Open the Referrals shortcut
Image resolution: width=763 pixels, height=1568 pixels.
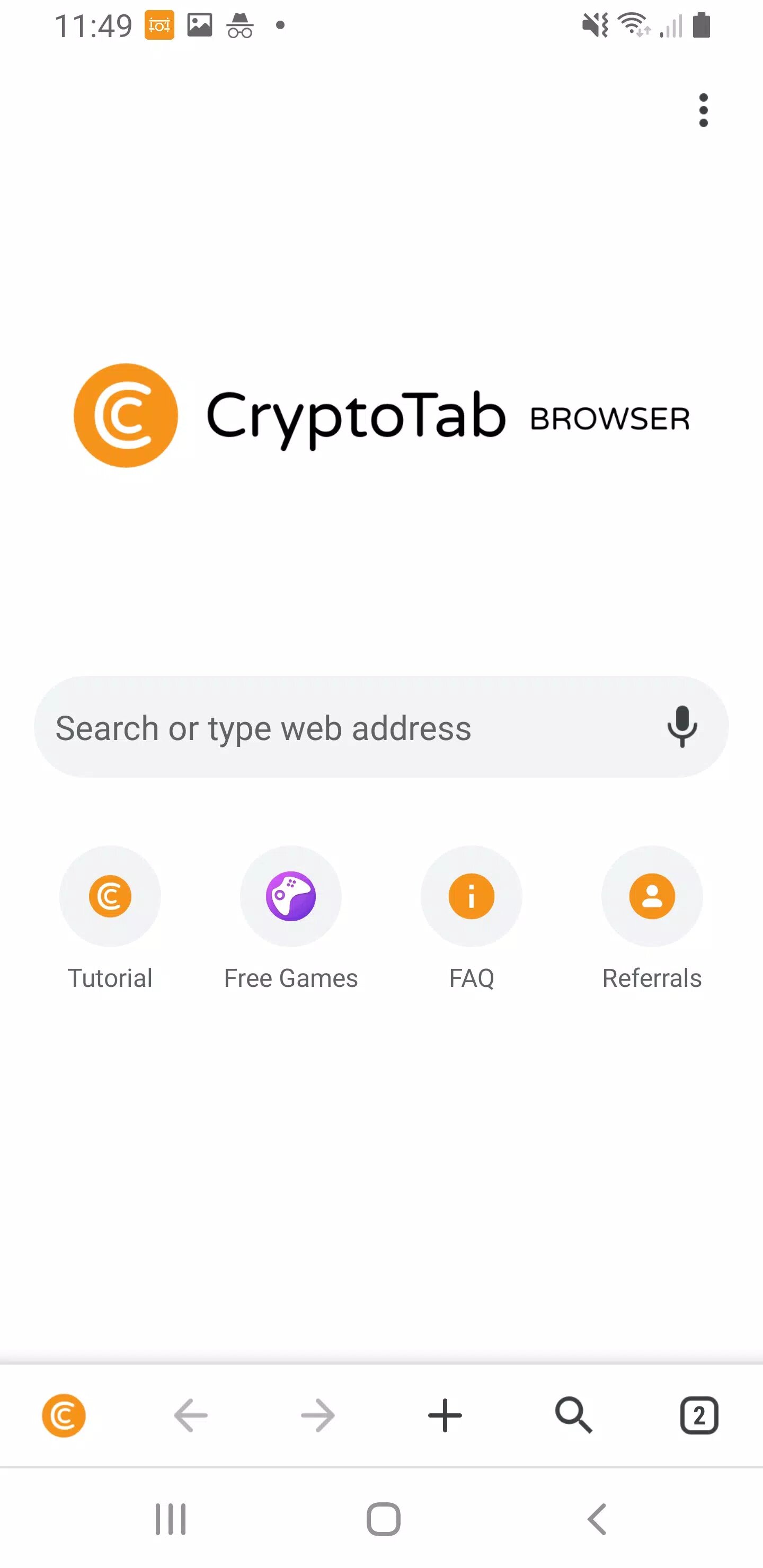pyautogui.click(x=652, y=897)
